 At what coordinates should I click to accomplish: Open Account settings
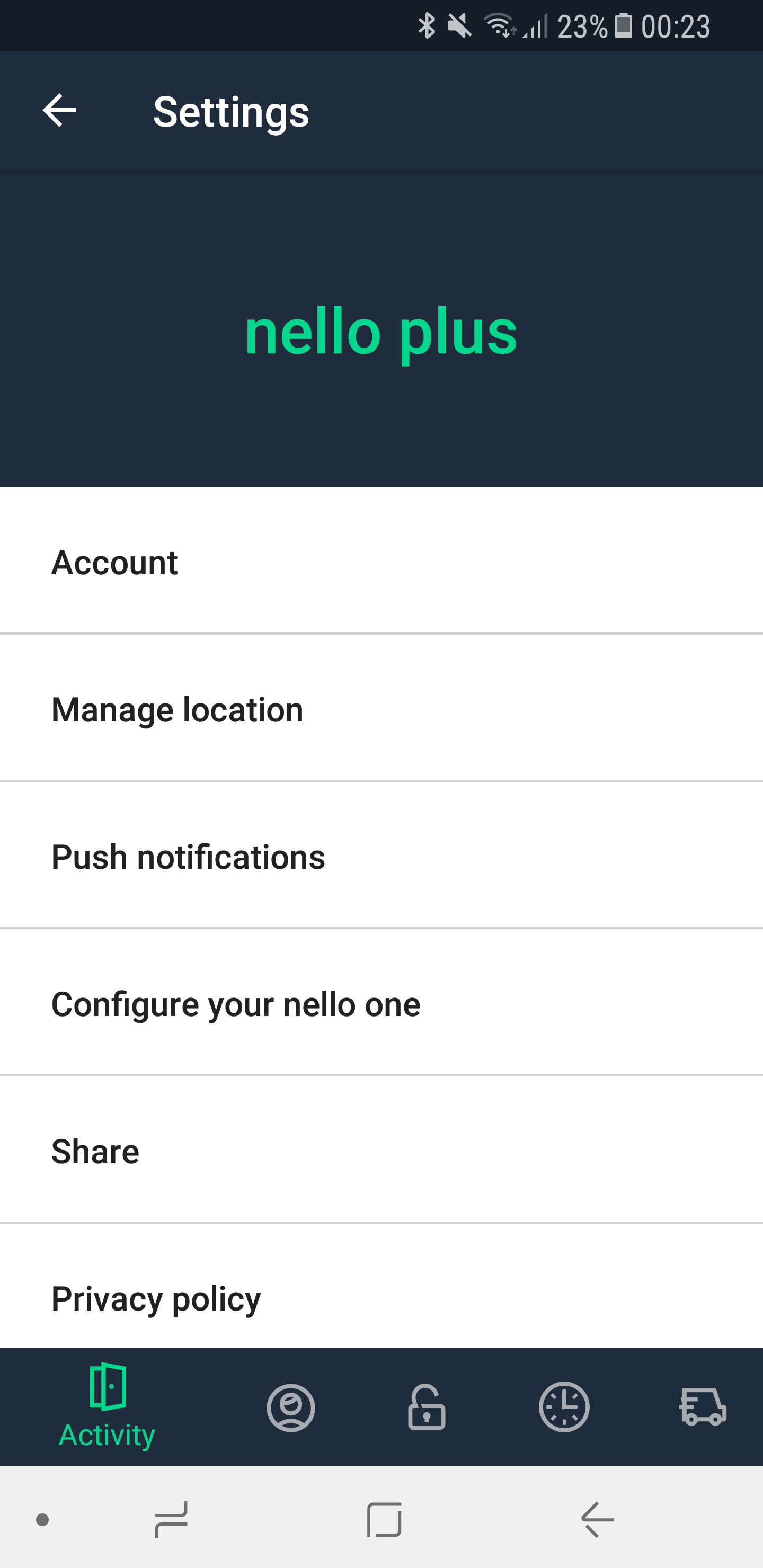pos(381,562)
